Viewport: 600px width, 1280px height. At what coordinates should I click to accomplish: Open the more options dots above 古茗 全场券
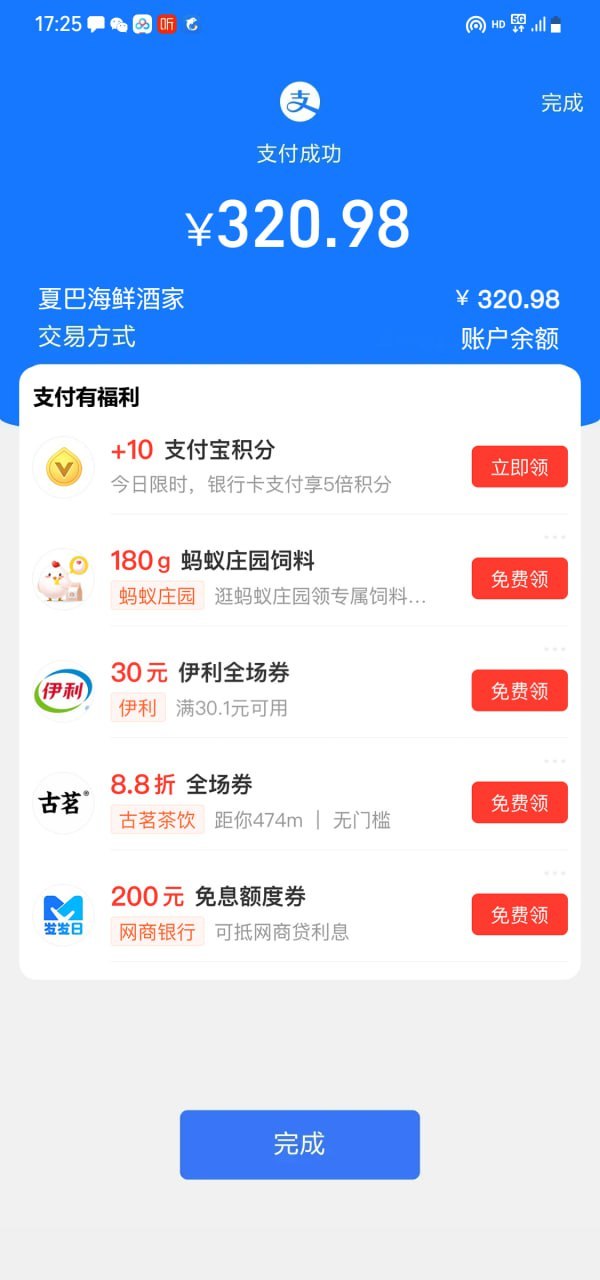555,761
